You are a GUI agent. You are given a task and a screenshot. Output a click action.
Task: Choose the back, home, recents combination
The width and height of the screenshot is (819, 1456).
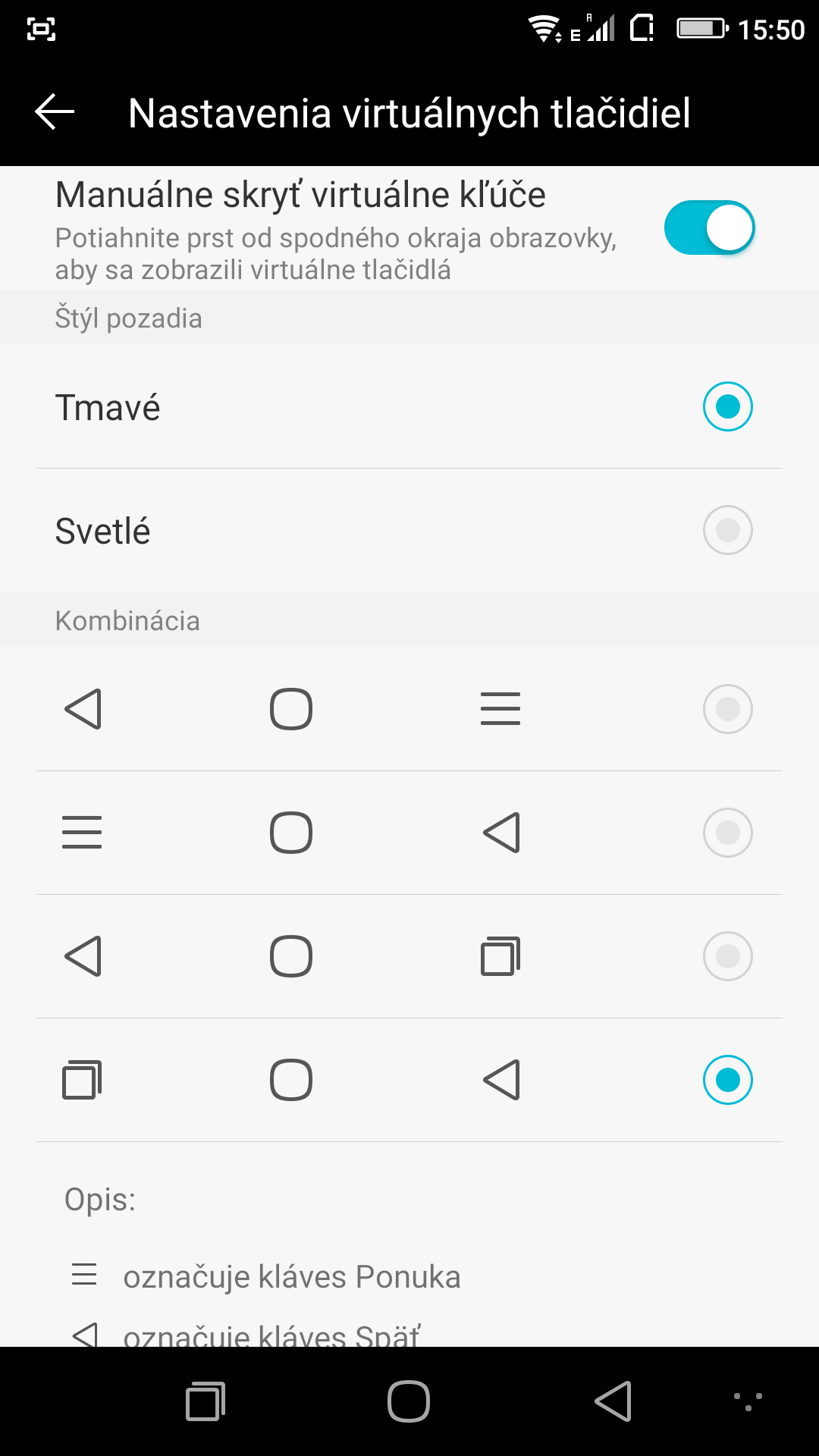[409, 956]
